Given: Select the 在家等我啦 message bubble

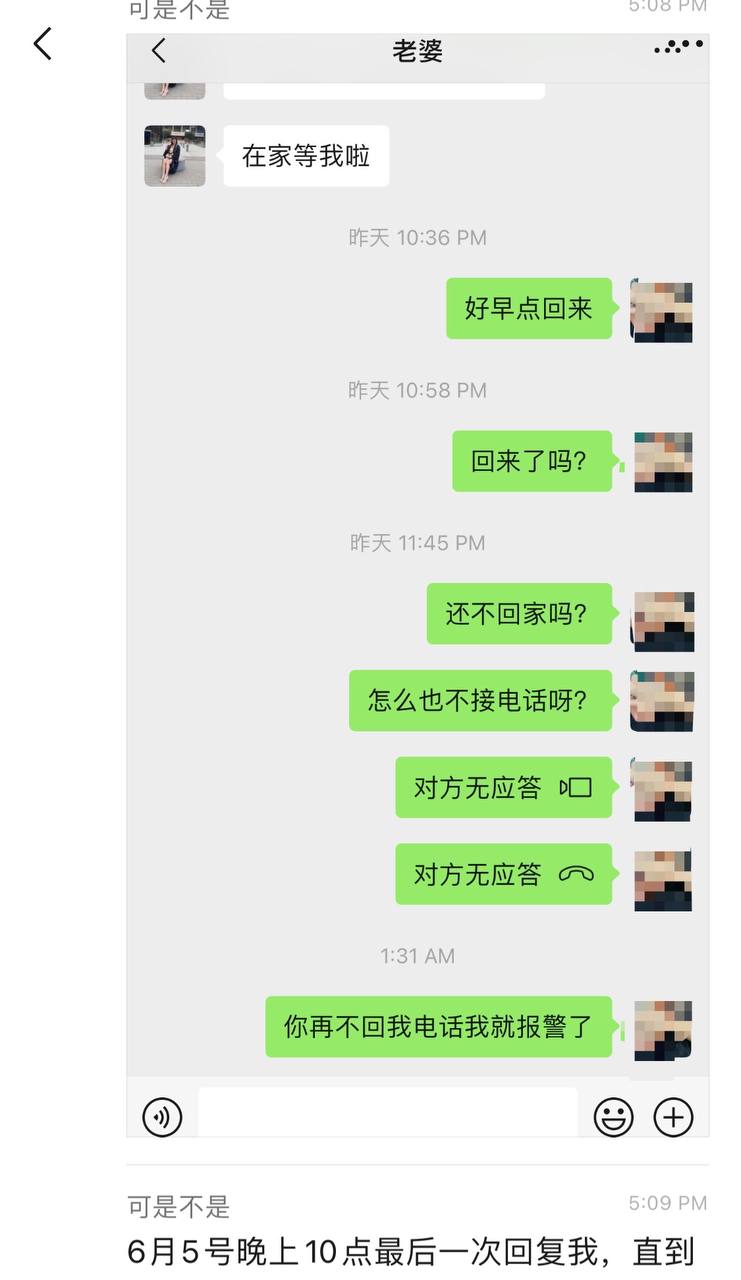Looking at the screenshot, I should point(305,155).
